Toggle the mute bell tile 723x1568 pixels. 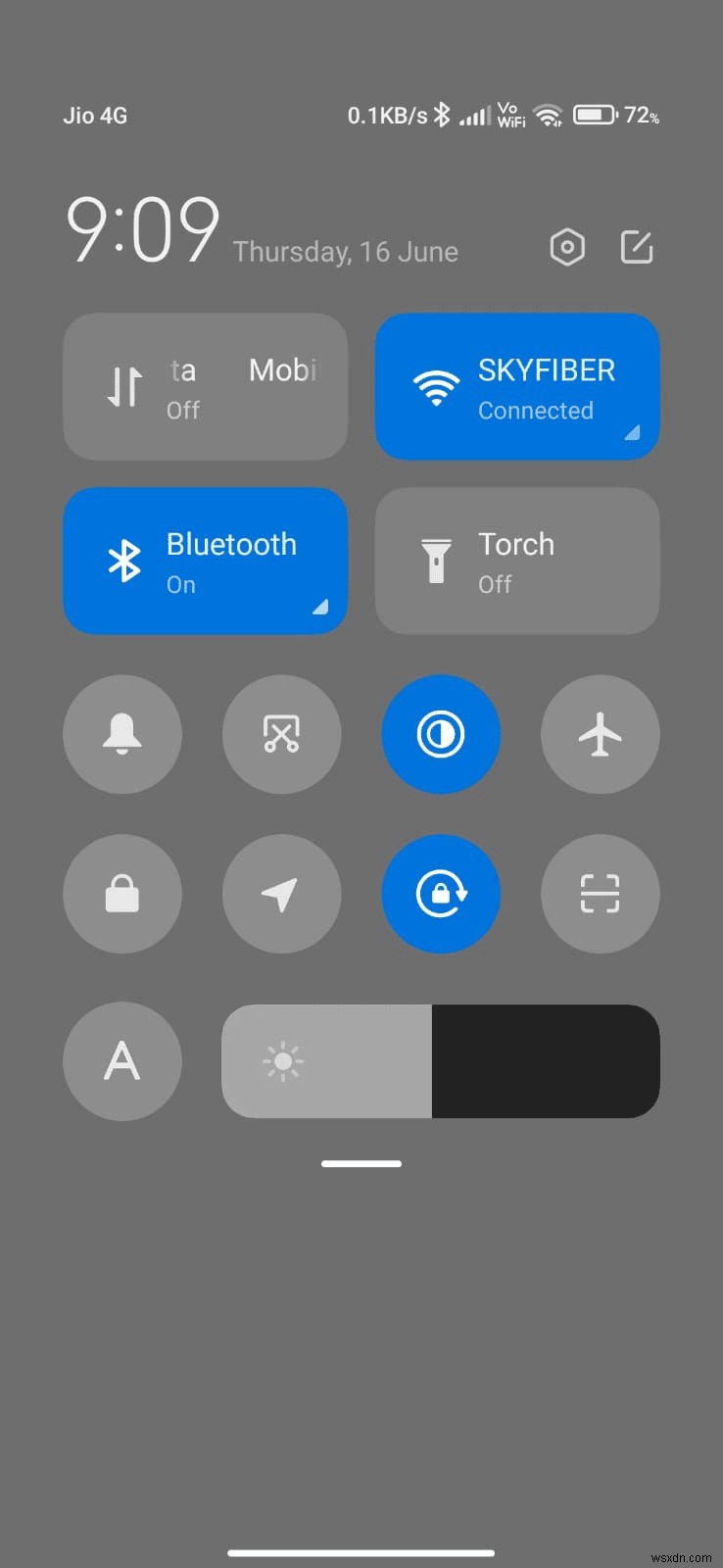pos(122,734)
